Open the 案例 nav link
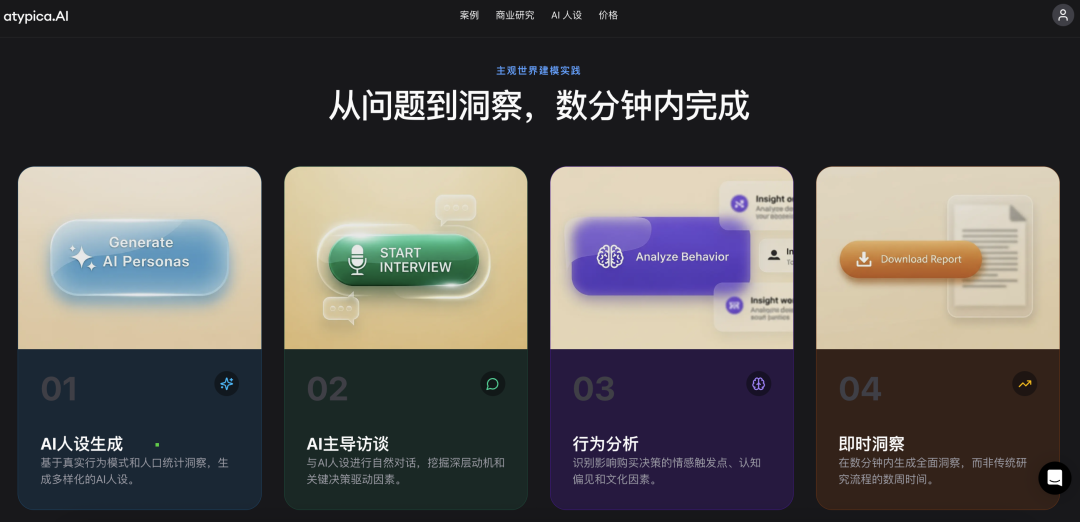1080x522 pixels. click(469, 15)
